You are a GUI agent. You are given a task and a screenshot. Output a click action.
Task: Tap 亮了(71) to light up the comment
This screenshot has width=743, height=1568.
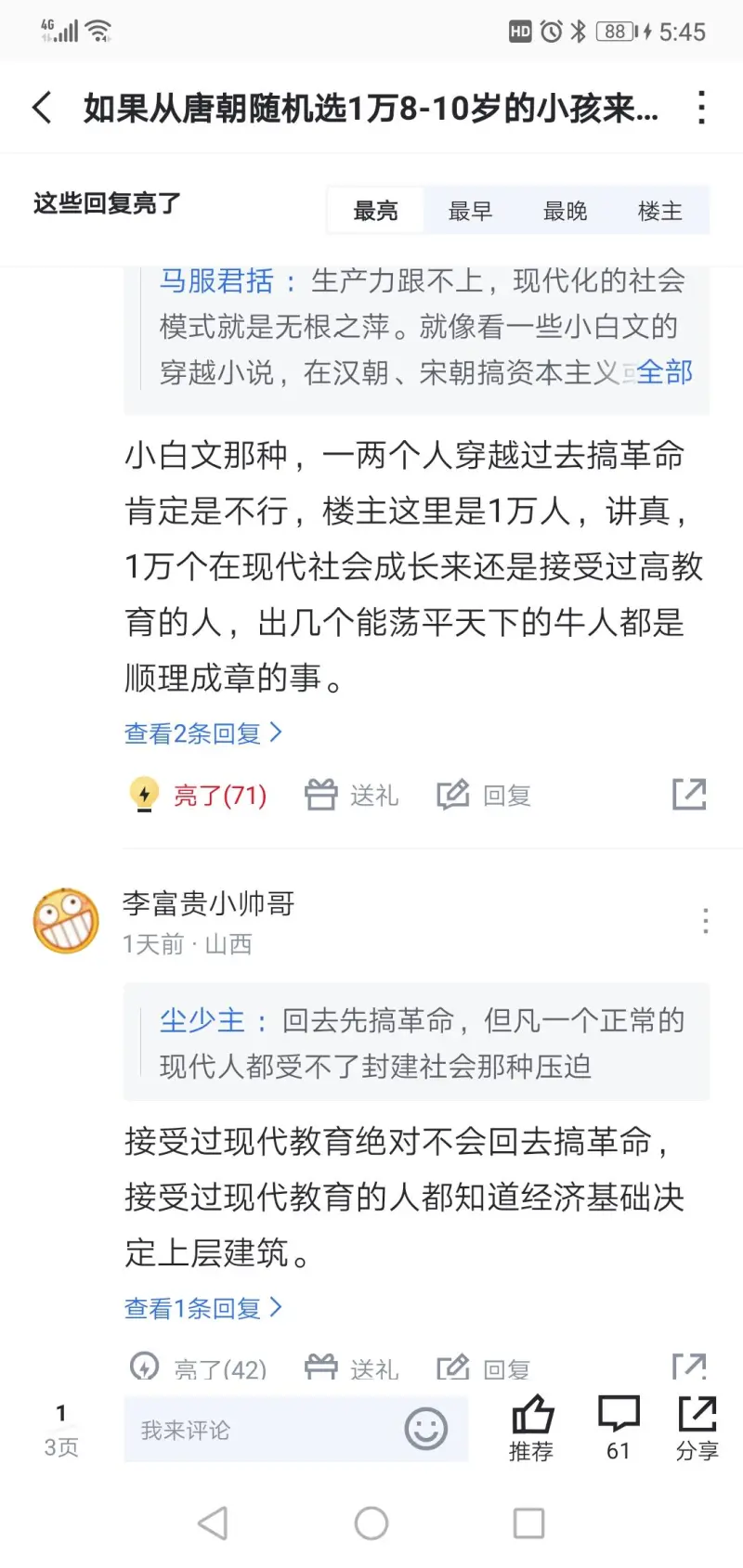coord(199,795)
